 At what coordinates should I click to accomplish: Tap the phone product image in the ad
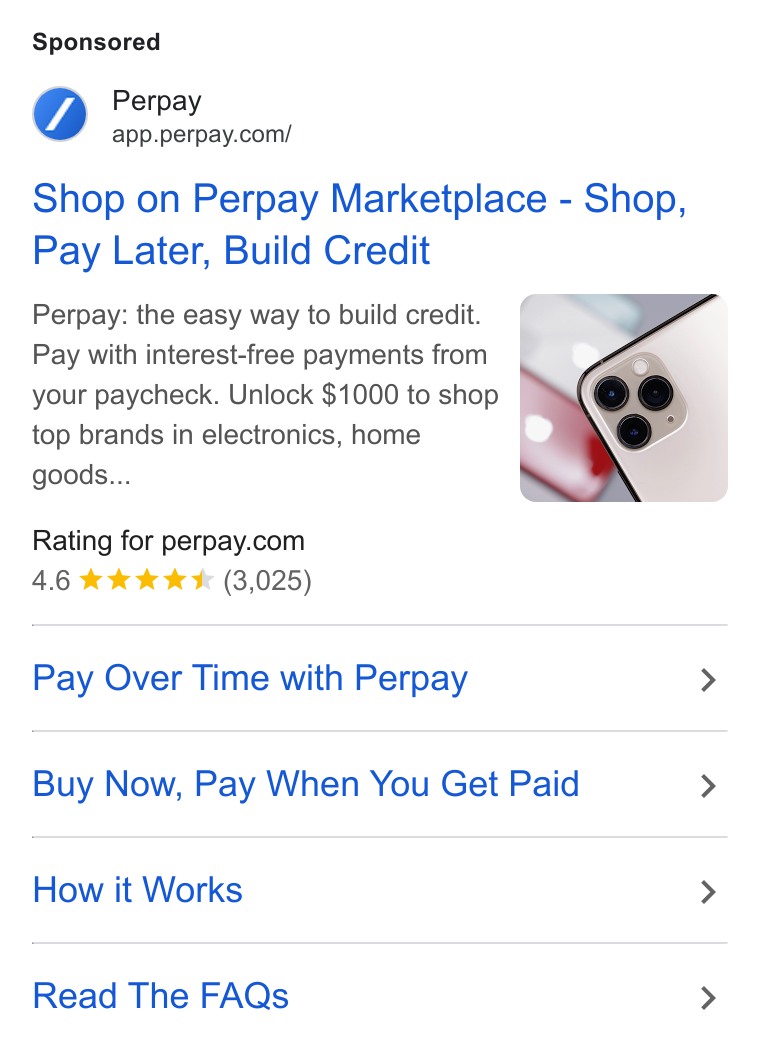pos(624,398)
